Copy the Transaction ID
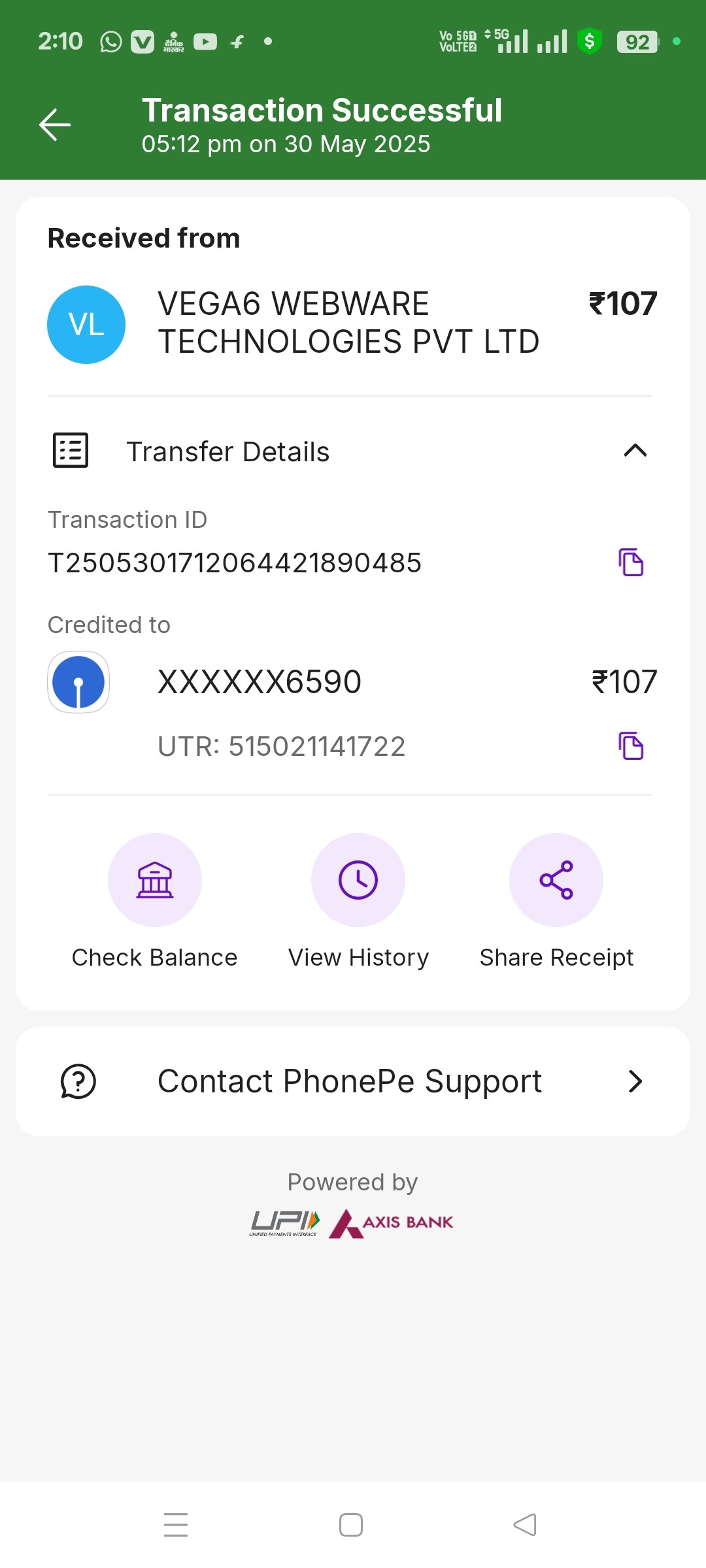The height and width of the screenshot is (1568, 706). (631, 563)
